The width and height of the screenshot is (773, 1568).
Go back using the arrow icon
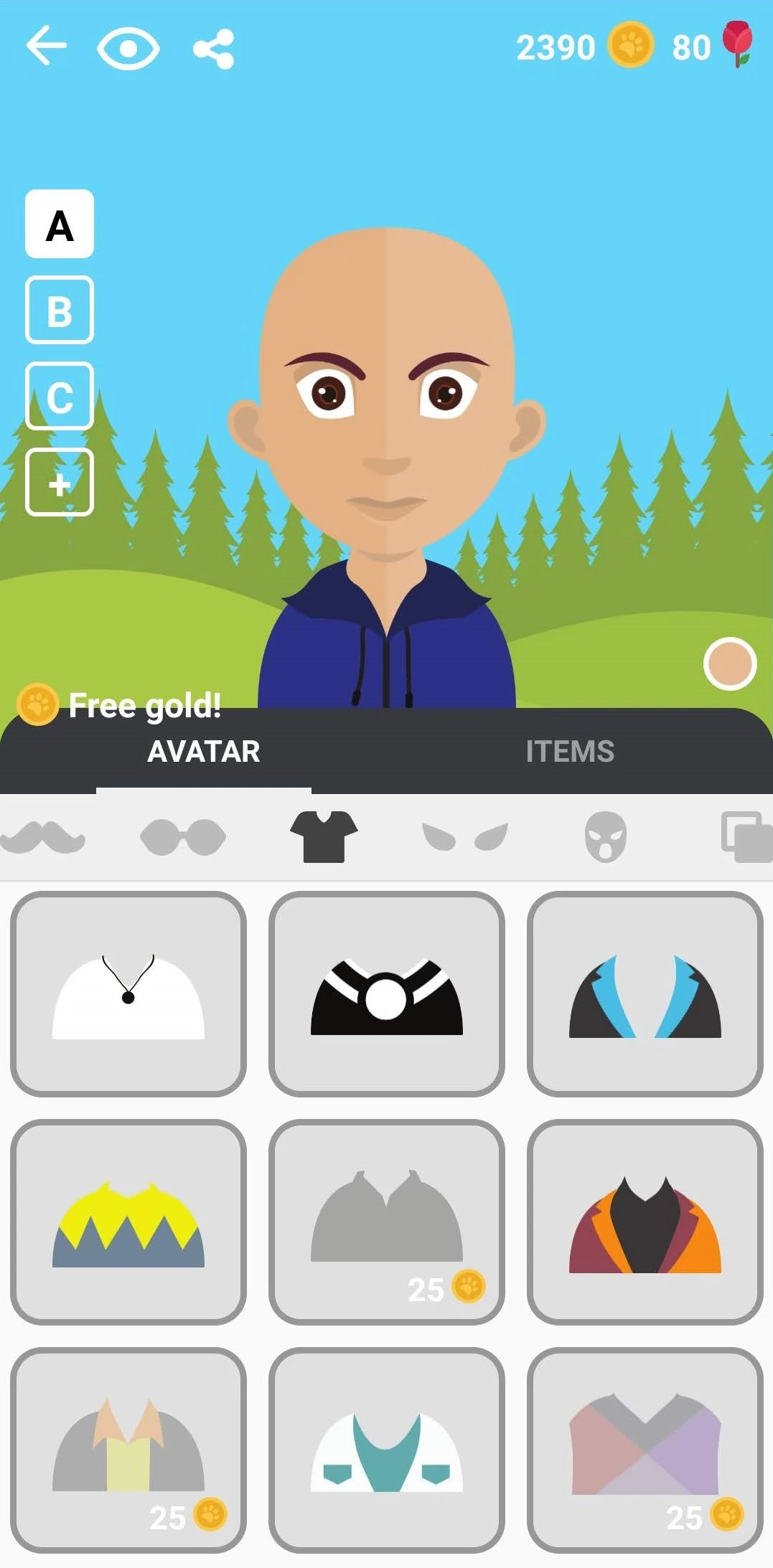point(47,47)
